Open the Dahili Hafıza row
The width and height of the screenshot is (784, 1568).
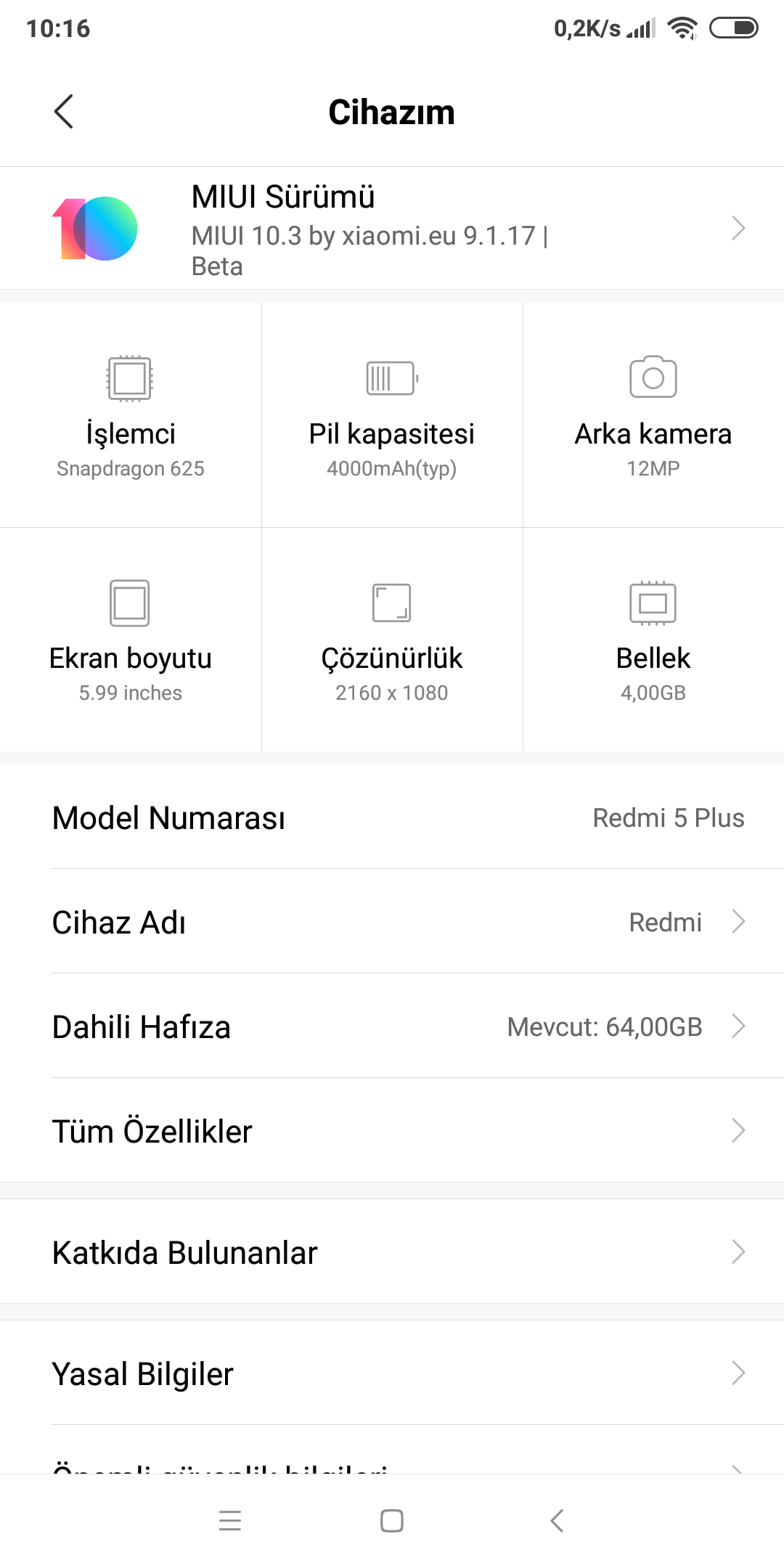(392, 1026)
